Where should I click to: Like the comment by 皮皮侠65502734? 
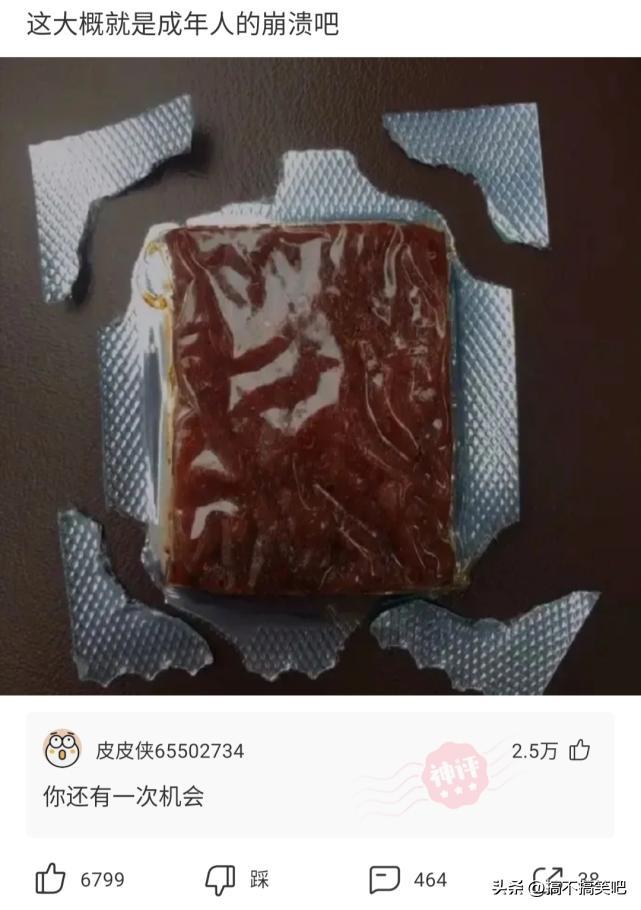coord(579,750)
